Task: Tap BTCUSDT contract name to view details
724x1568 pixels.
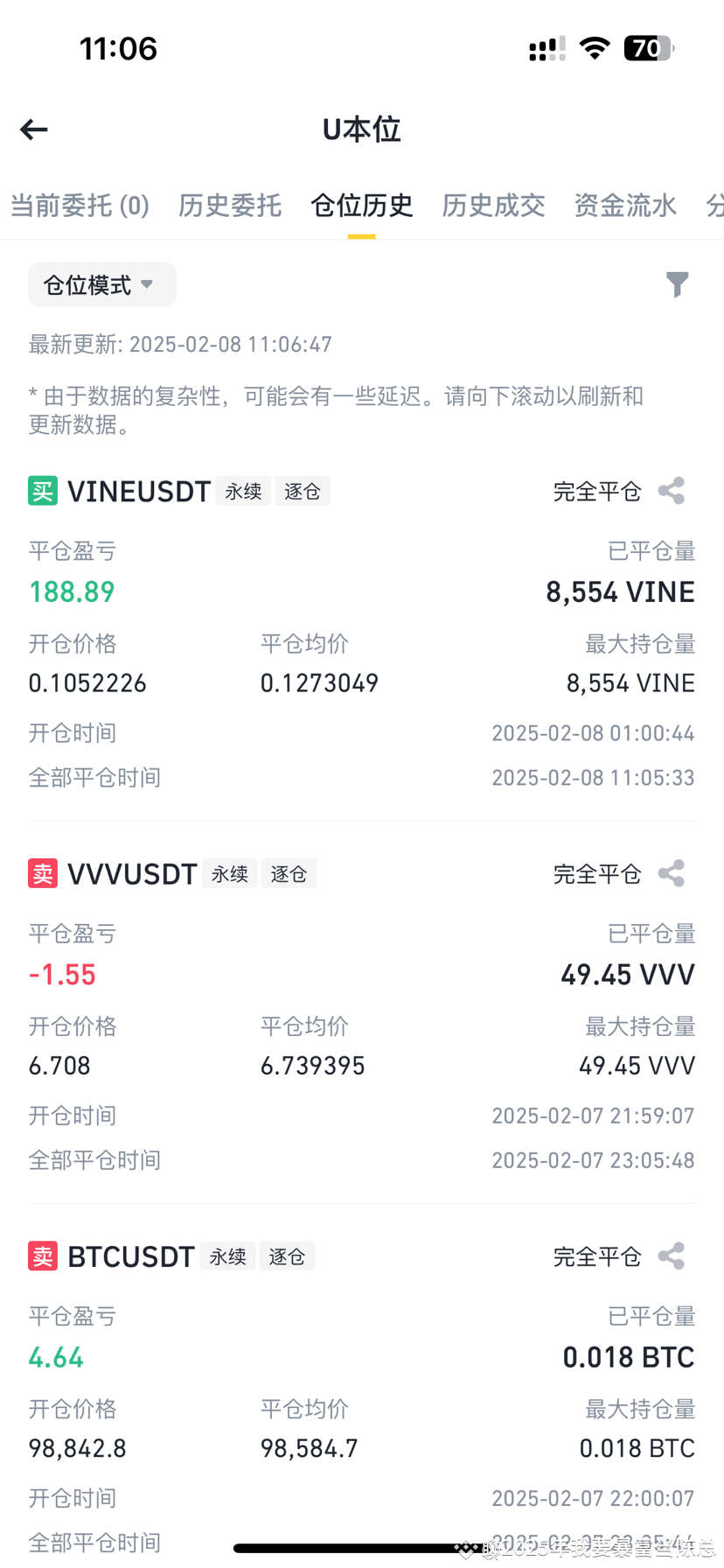Action: (131, 1256)
